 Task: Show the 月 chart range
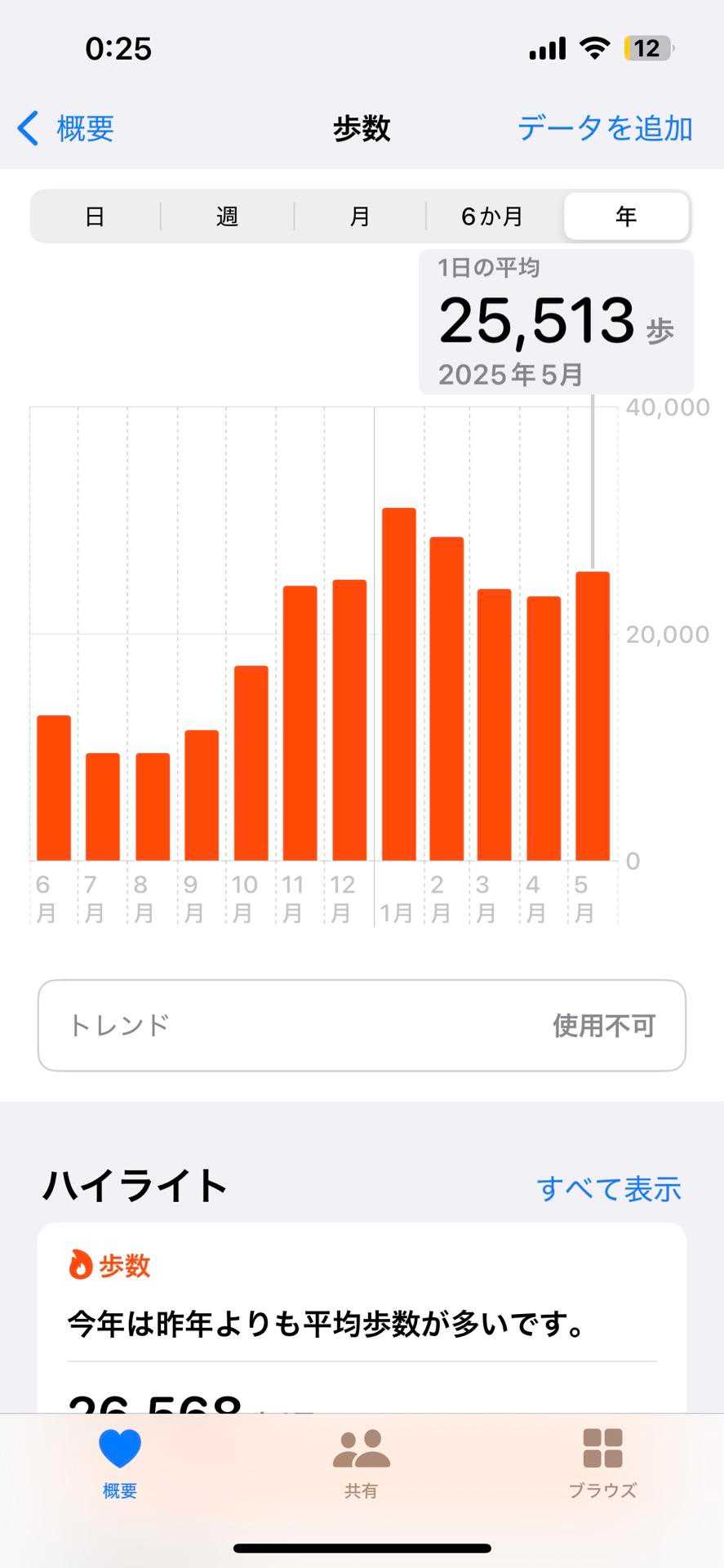pyautogui.click(x=360, y=216)
